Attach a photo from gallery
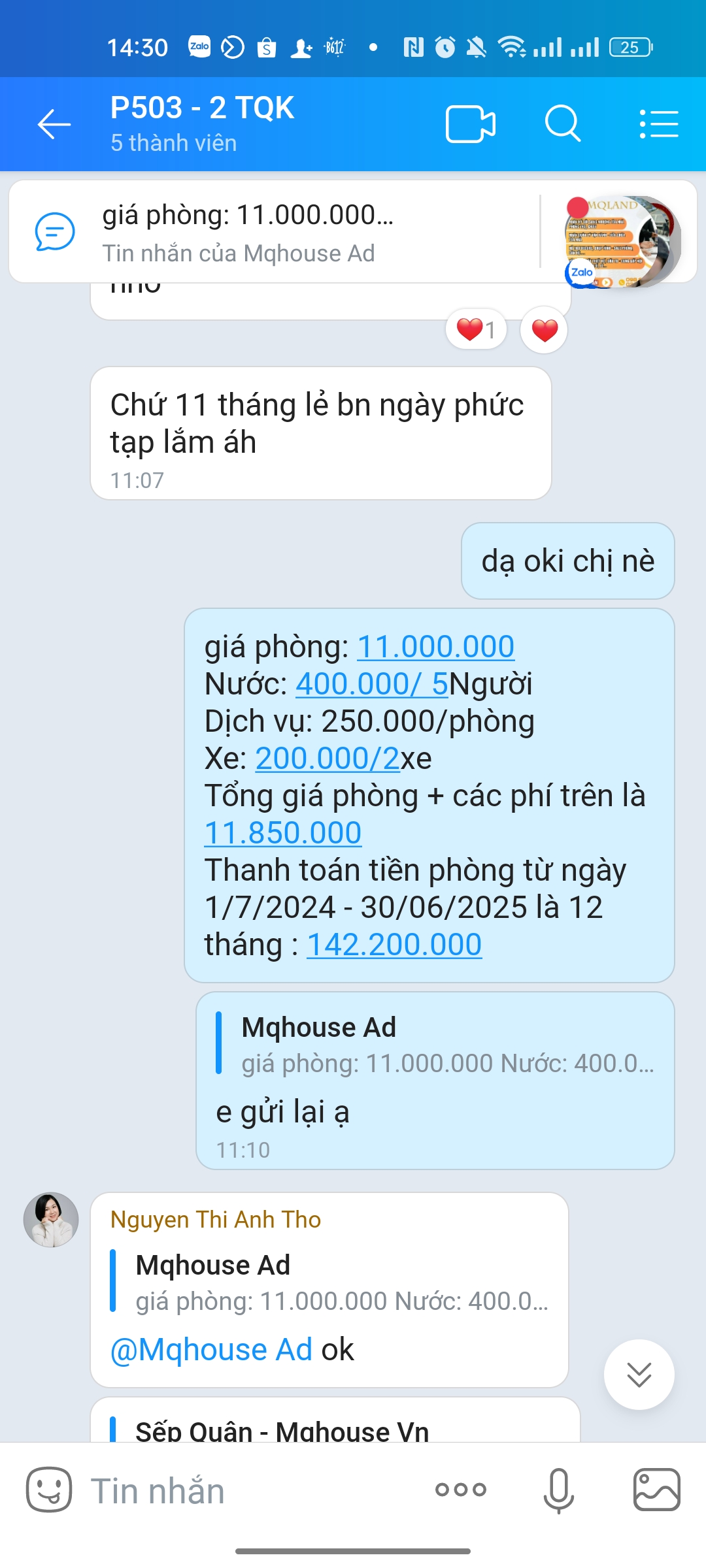Screen dimensions: 706x1568 click(656, 1490)
